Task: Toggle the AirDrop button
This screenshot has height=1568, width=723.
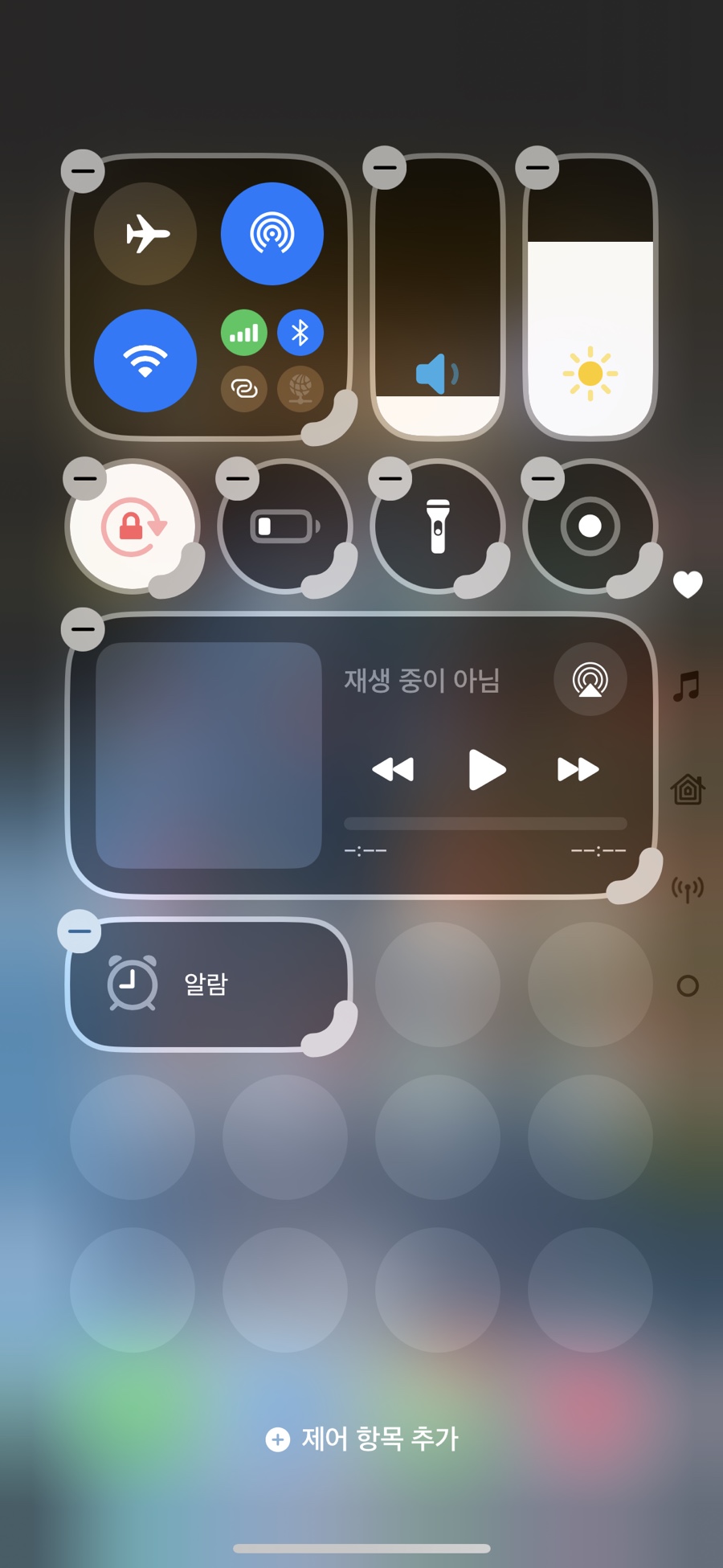Action: 272,234
